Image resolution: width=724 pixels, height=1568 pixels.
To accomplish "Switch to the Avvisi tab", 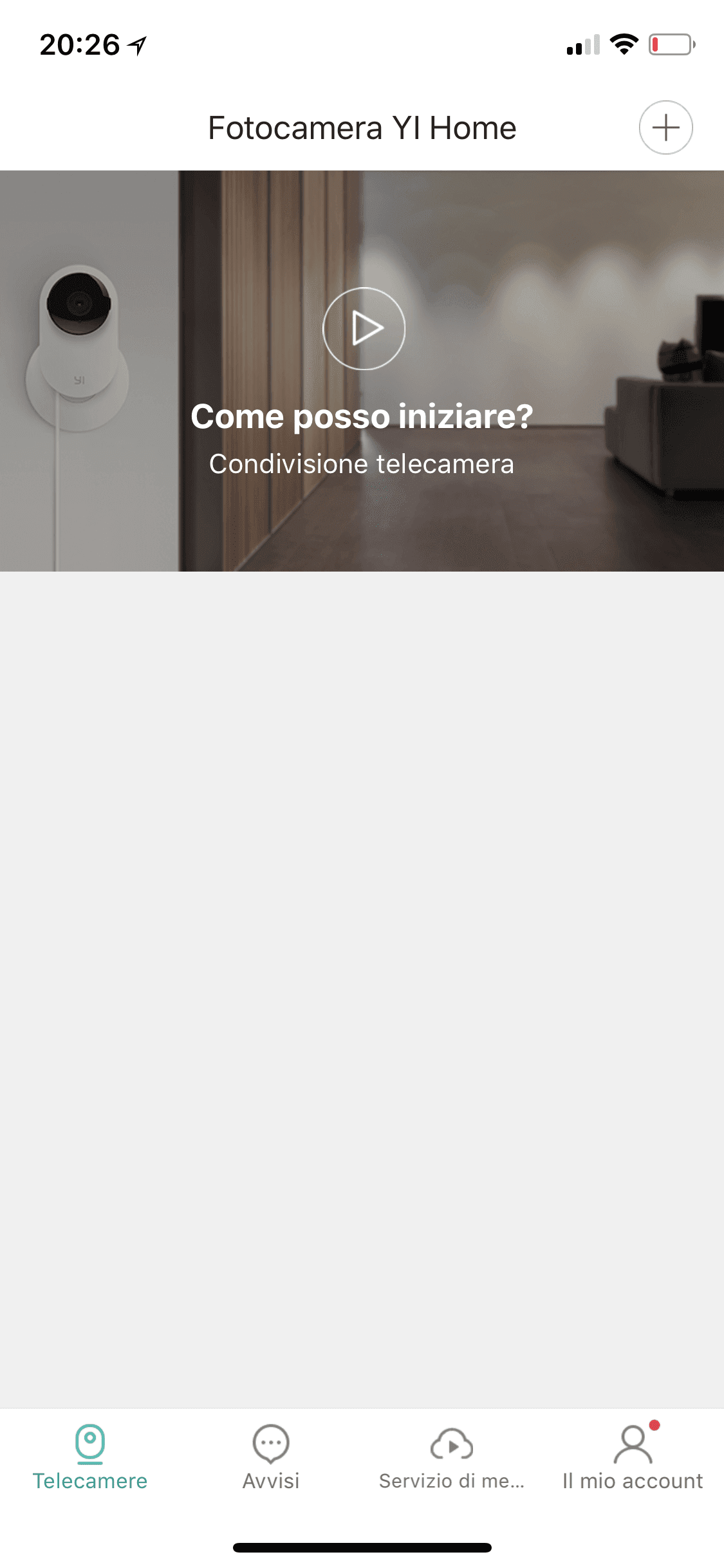I will (x=271, y=1457).
